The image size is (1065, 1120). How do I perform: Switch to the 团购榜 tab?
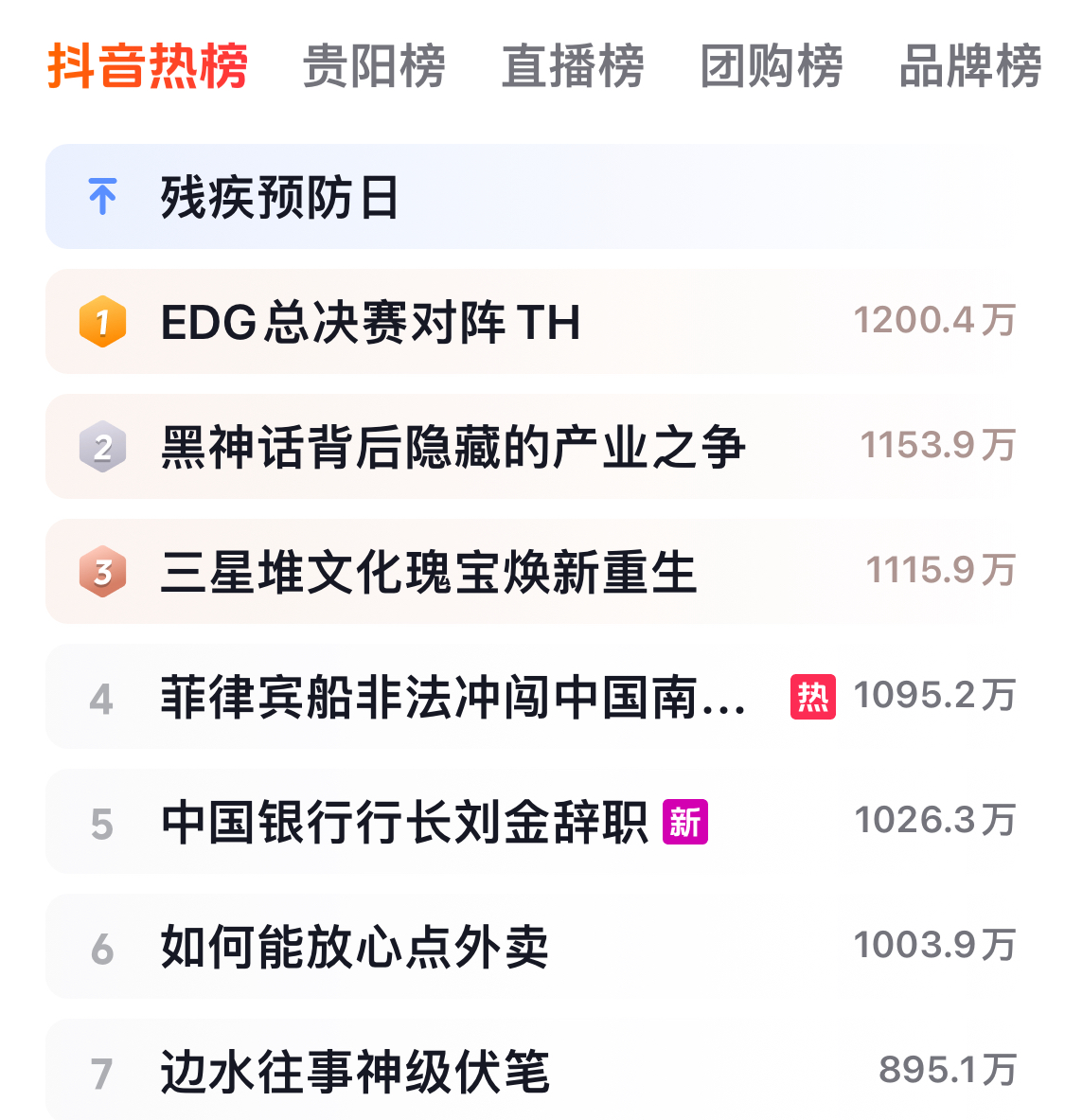772,66
